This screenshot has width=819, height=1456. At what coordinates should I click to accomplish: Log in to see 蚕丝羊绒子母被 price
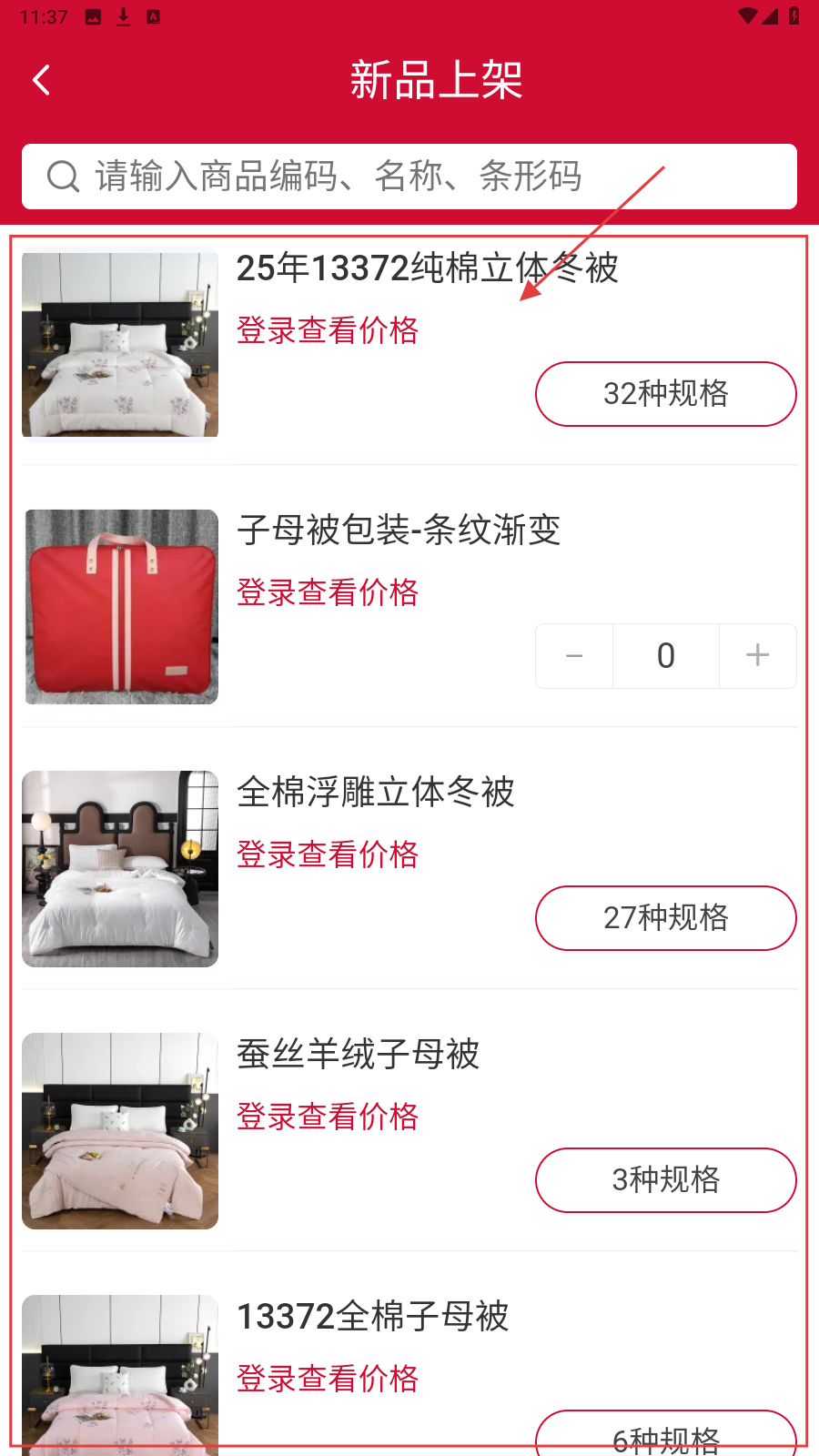pos(328,1117)
